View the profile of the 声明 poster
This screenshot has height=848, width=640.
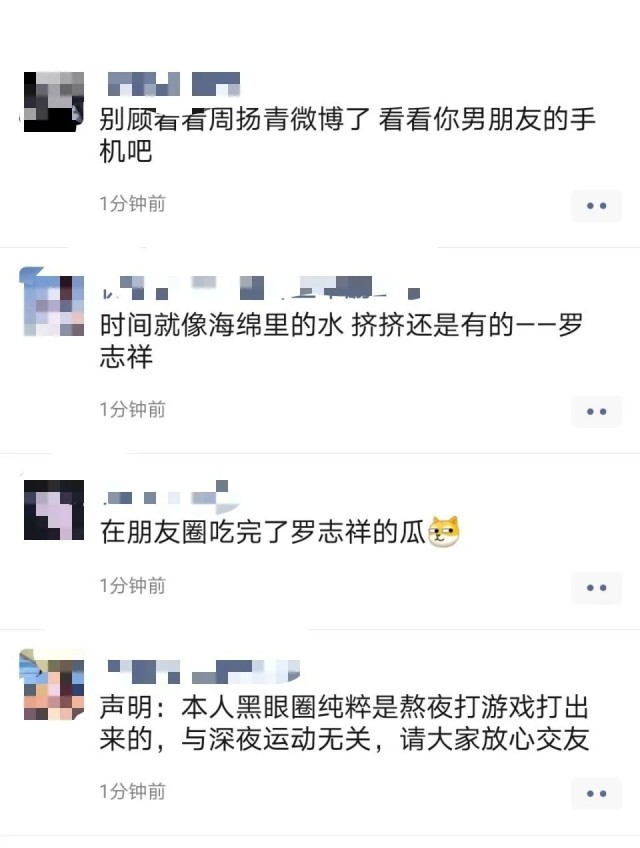(x=53, y=686)
